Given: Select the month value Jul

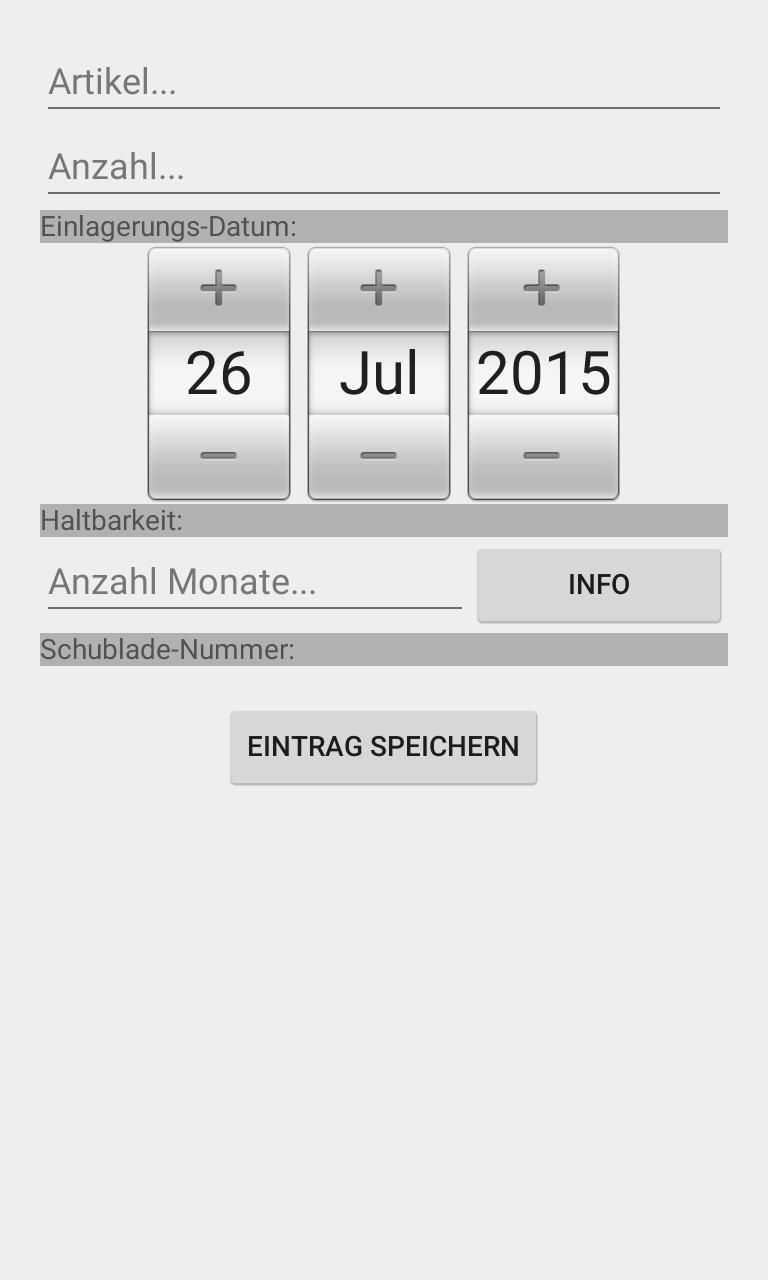Looking at the screenshot, I should (x=379, y=374).
